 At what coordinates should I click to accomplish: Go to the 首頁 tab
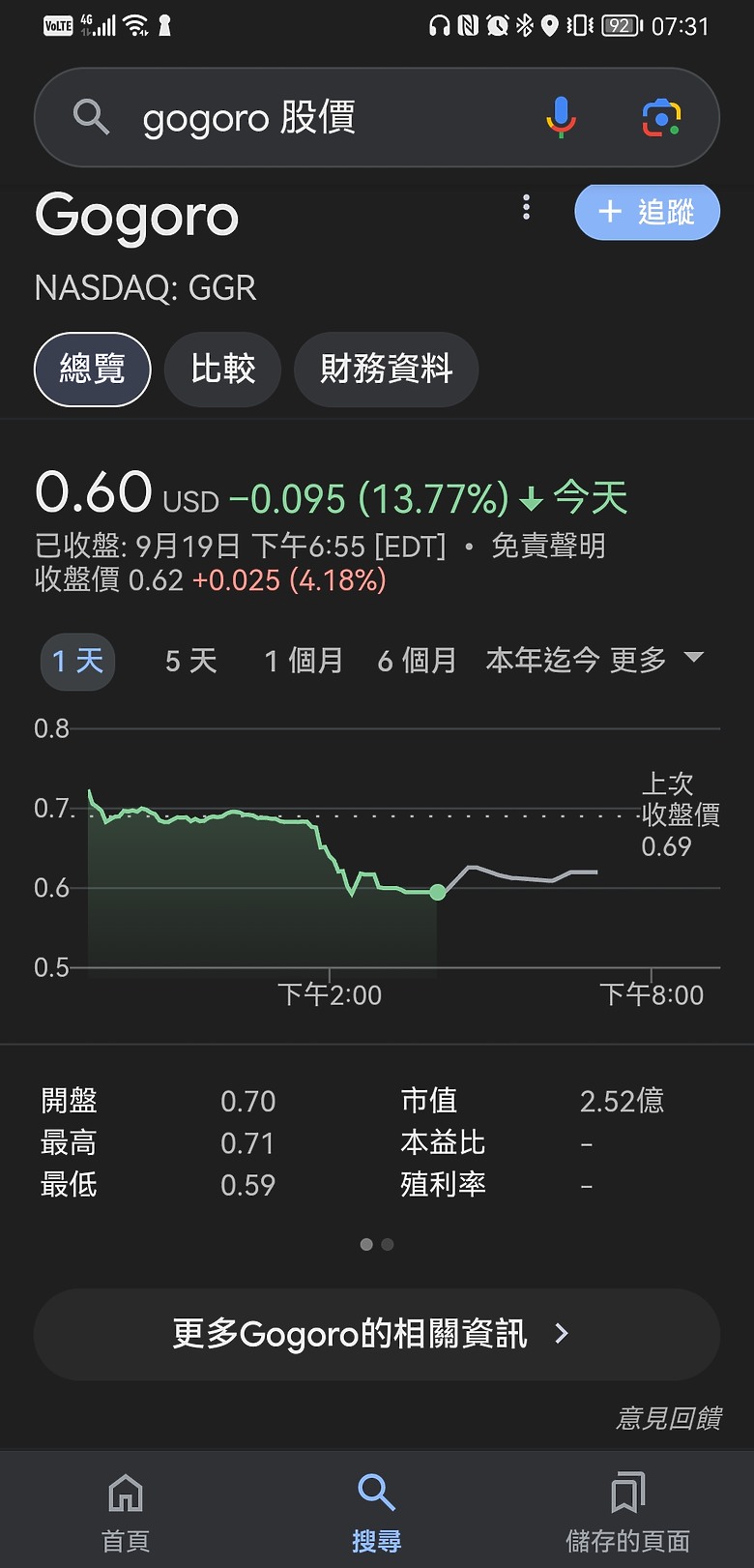[126, 1509]
